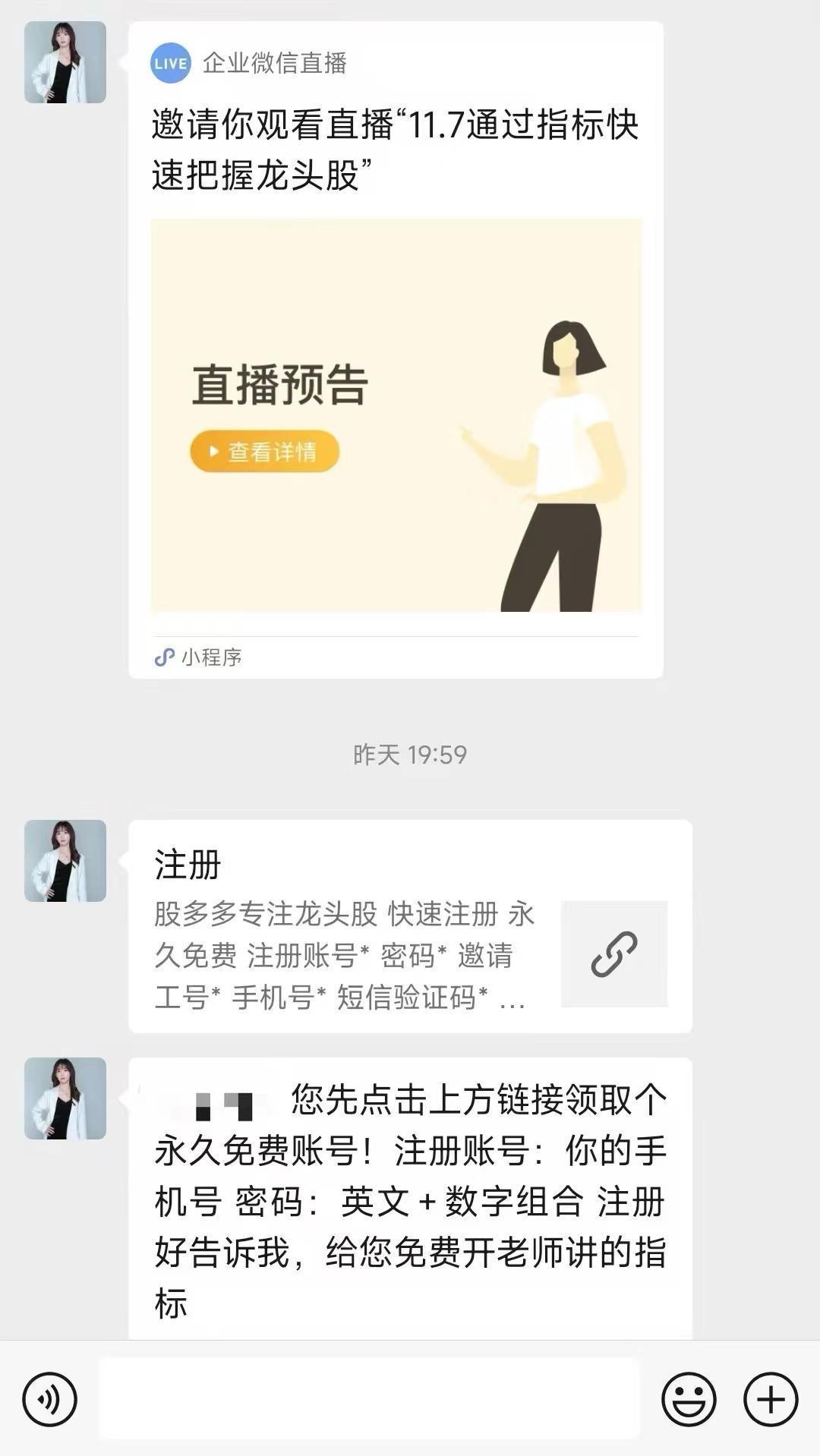Viewport: 820px width, 1456px height.
Task: Tap the 小程序 mini-program icon
Action: coord(163,659)
